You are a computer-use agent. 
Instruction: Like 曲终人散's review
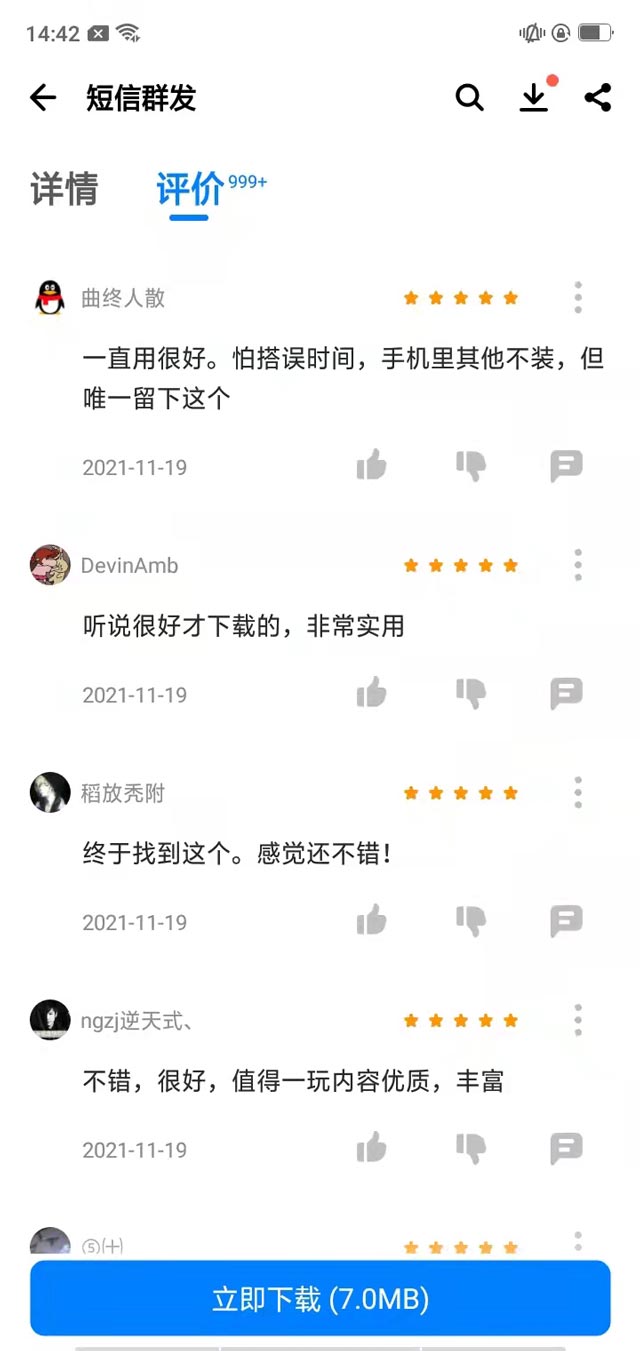(x=371, y=465)
